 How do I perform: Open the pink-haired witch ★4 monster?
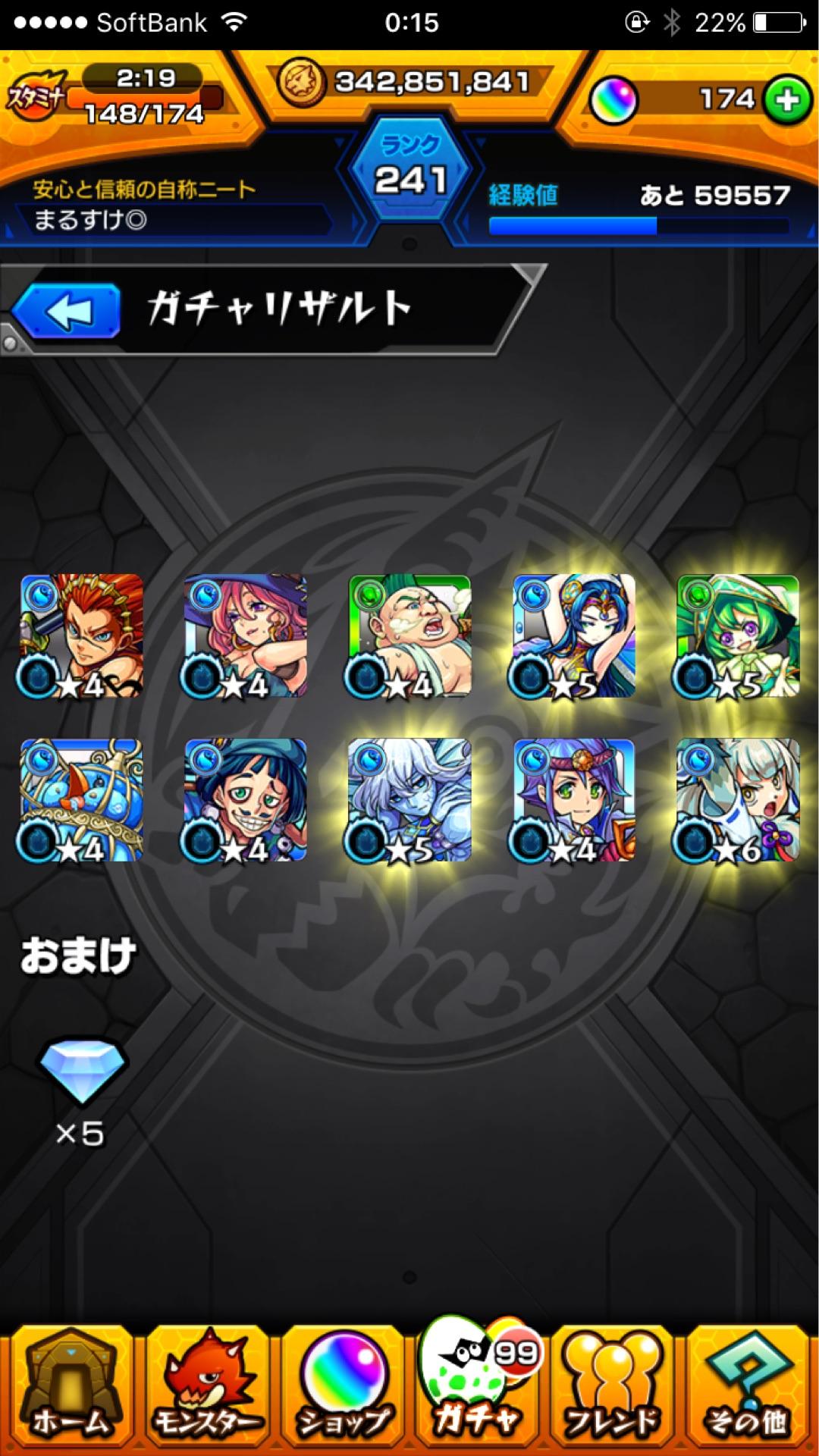(x=246, y=635)
